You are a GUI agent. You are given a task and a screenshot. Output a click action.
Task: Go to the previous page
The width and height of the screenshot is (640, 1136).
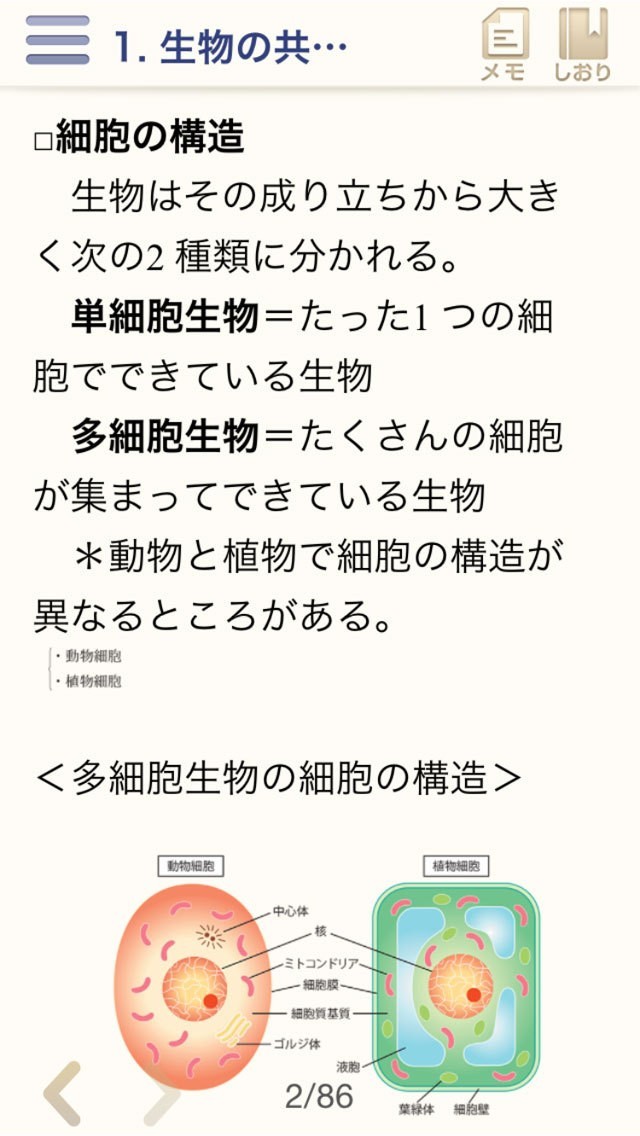(x=62, y=1093)
